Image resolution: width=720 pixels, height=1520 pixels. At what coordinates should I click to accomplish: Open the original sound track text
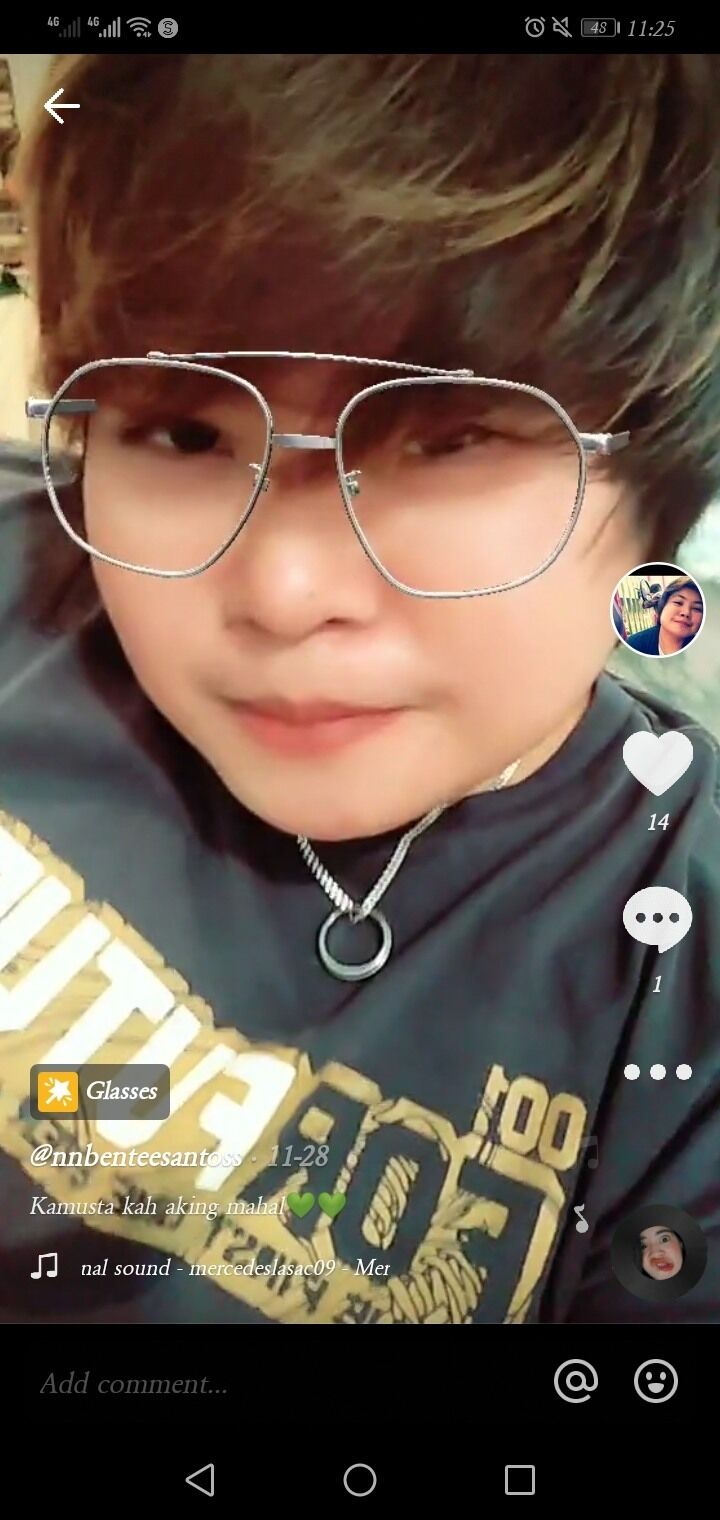pyautogui.click(x=235, y=1268)
